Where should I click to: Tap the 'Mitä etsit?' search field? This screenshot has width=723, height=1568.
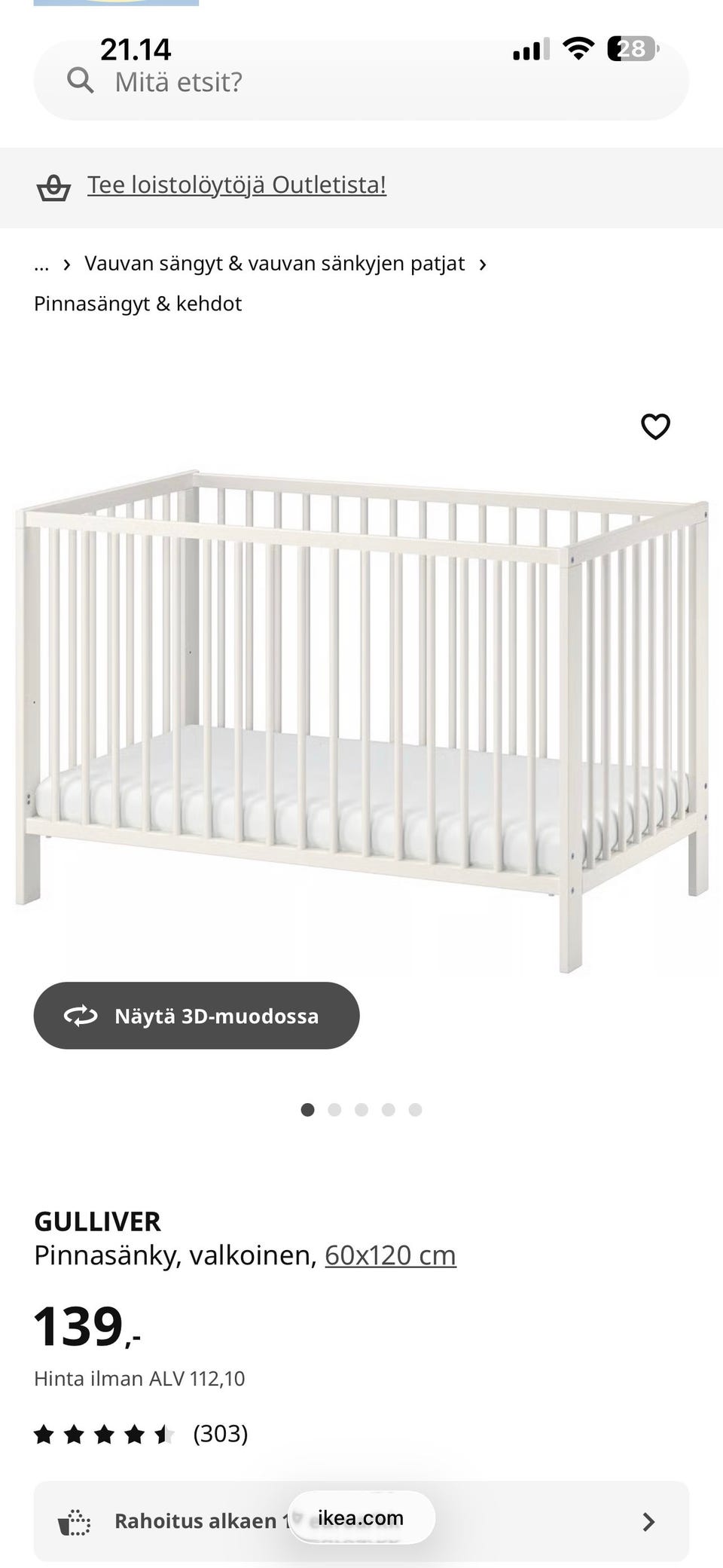pos(361,81)
